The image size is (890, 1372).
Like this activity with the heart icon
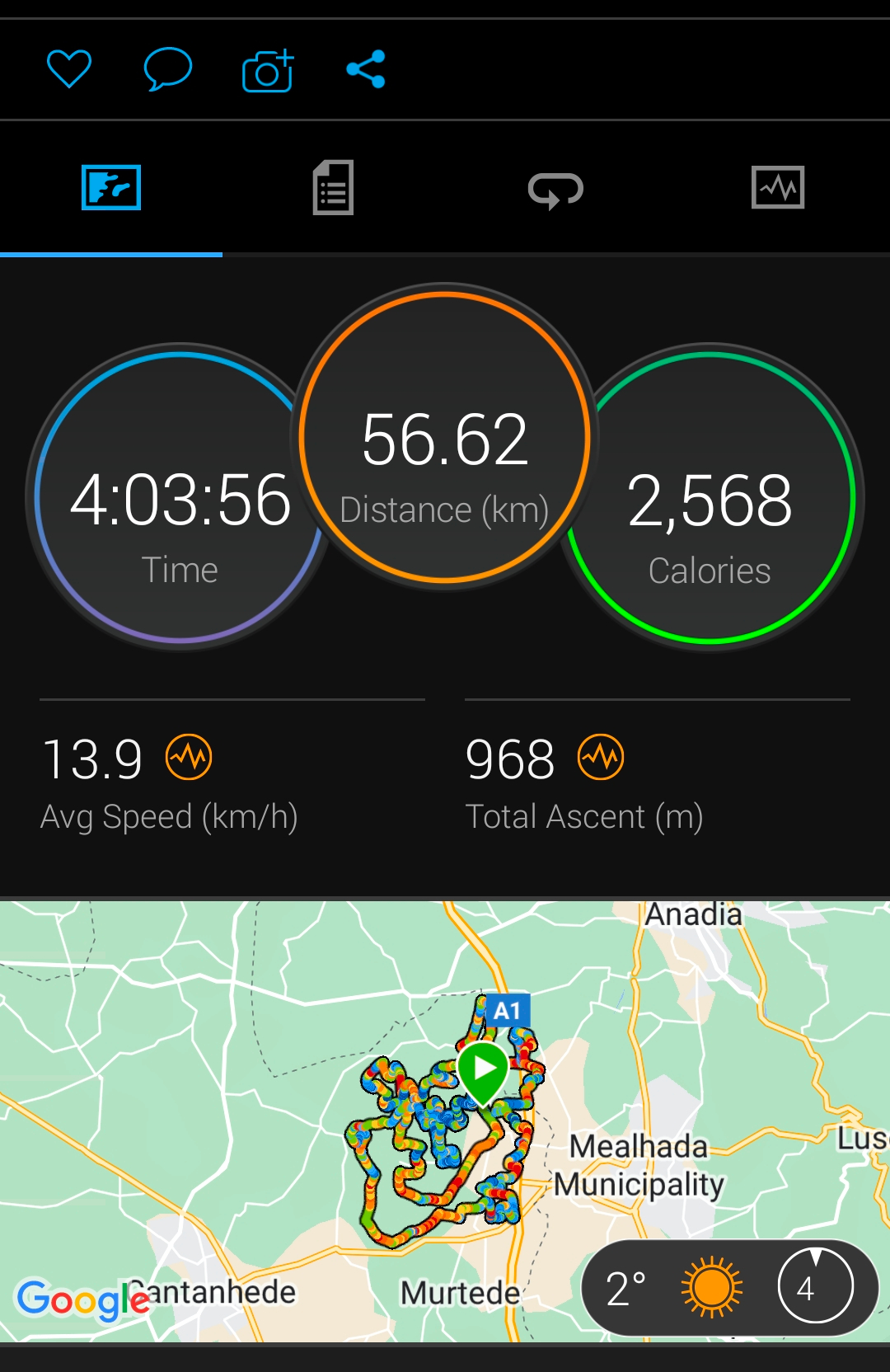click(69, 69)
